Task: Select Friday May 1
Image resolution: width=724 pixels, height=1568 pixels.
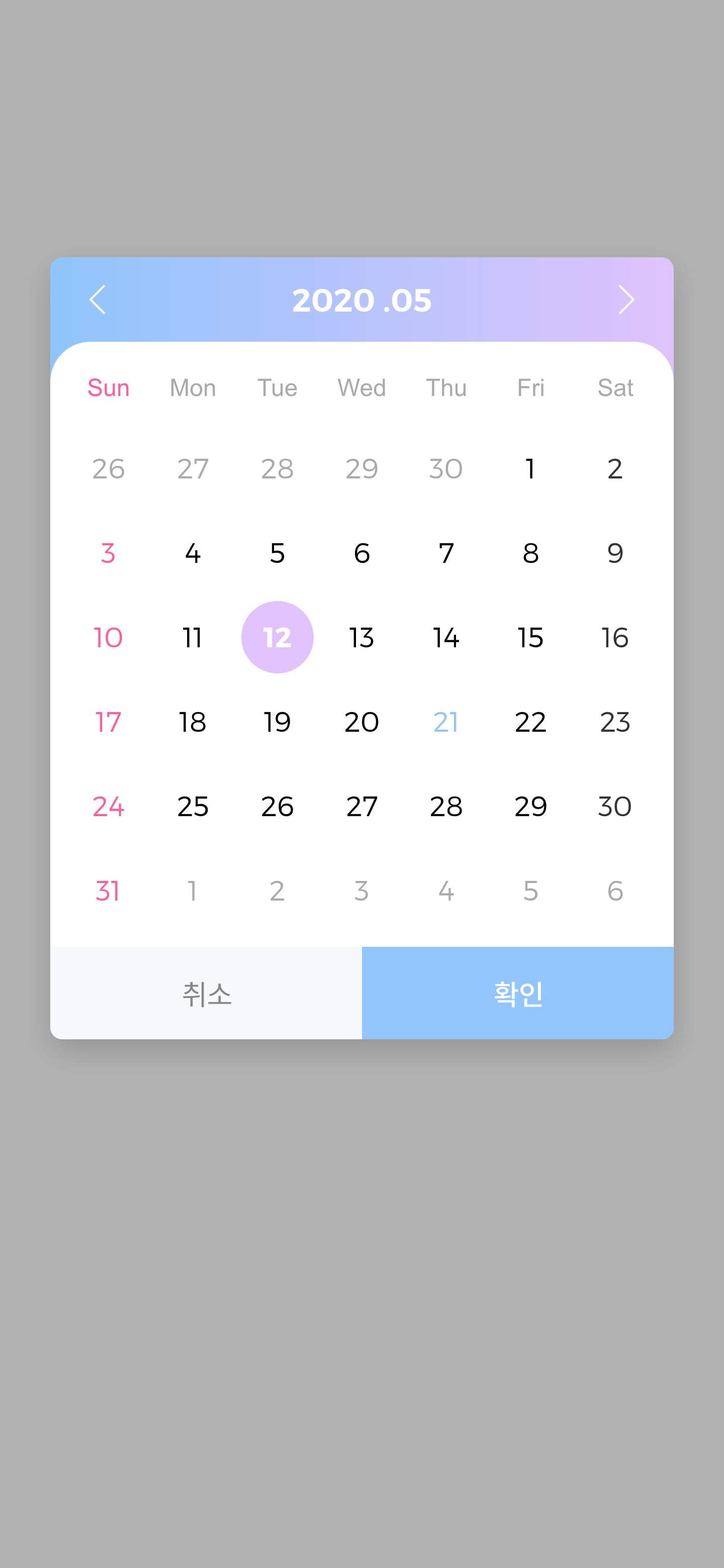Action: [x=530, y=469]
